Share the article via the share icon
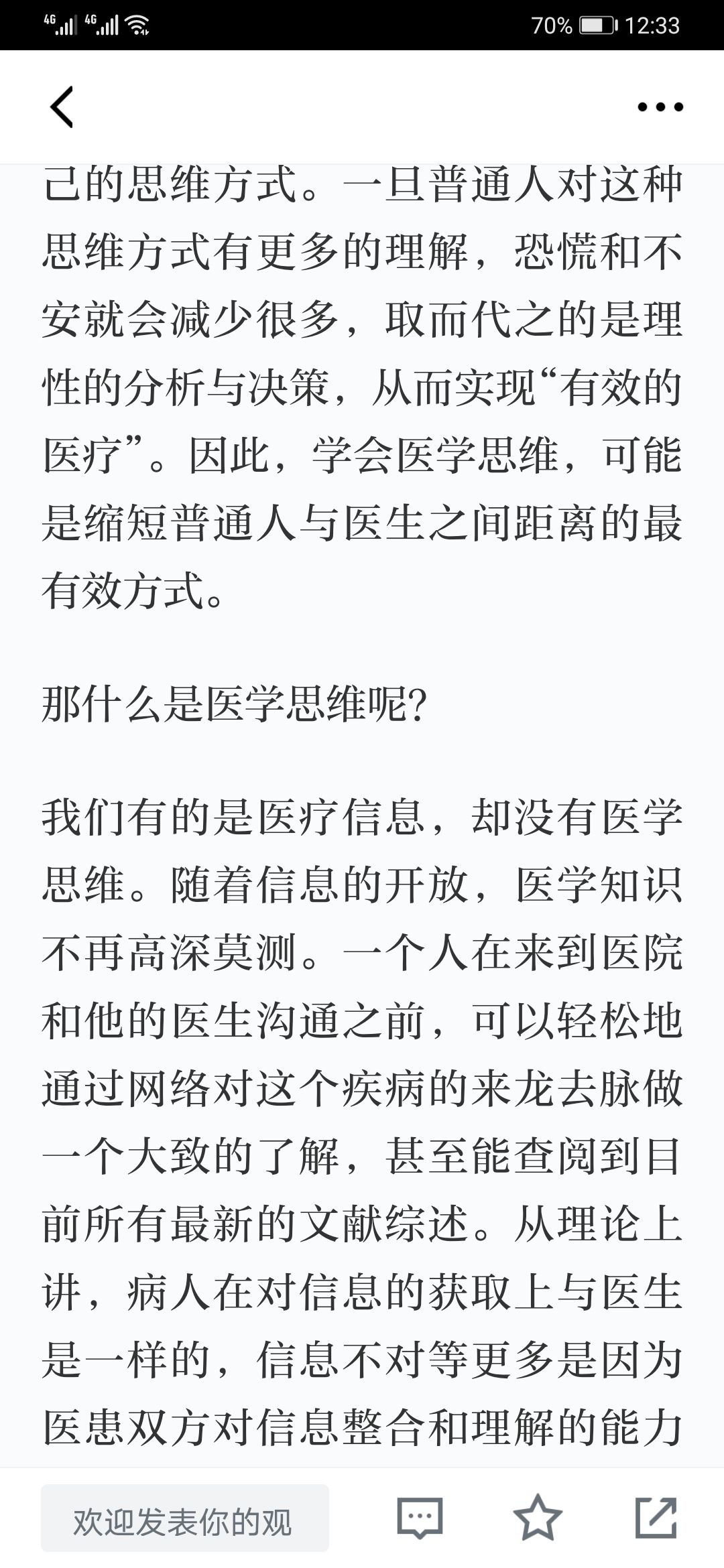724x1568 pixels. click(x=656, y=1516)
